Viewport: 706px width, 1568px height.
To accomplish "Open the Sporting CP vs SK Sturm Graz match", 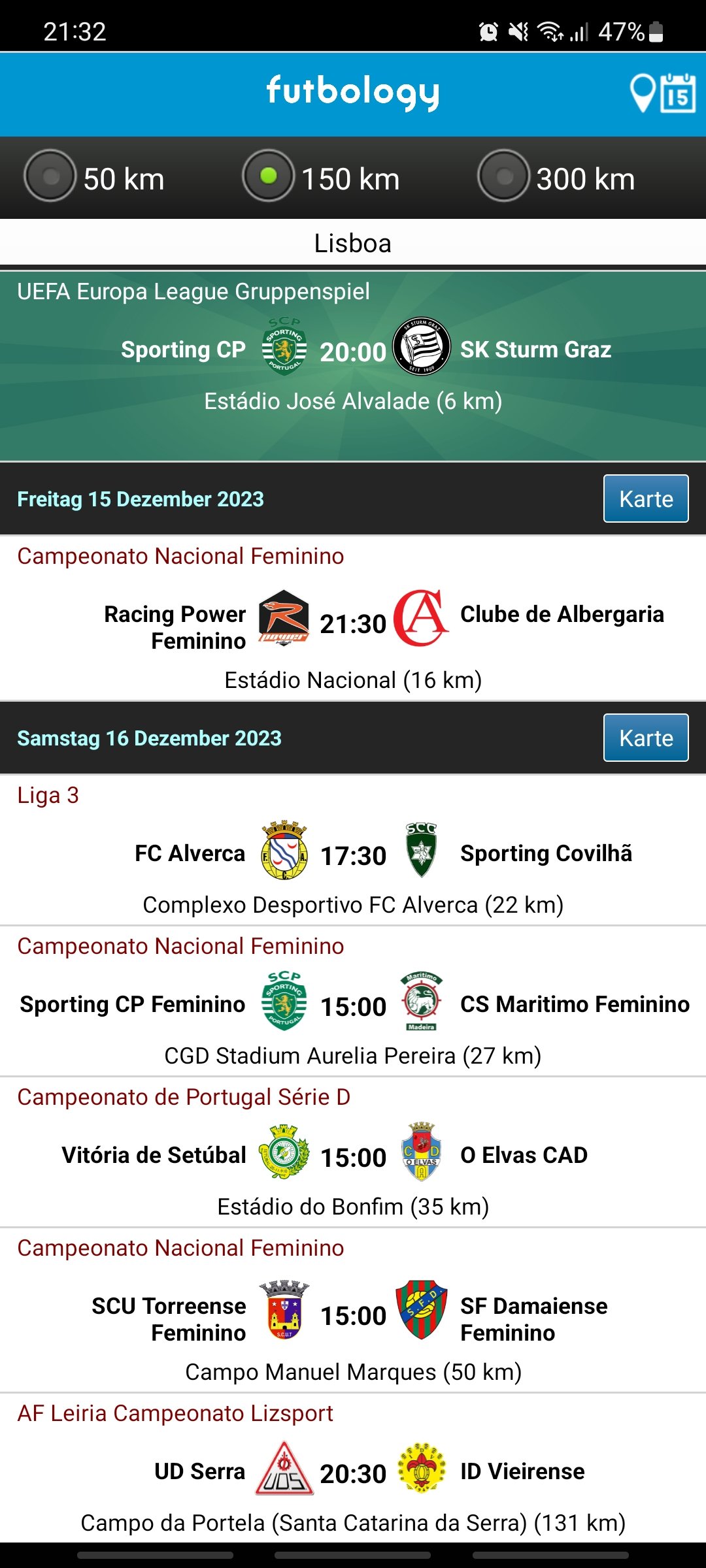I will [x=353, y=367].
